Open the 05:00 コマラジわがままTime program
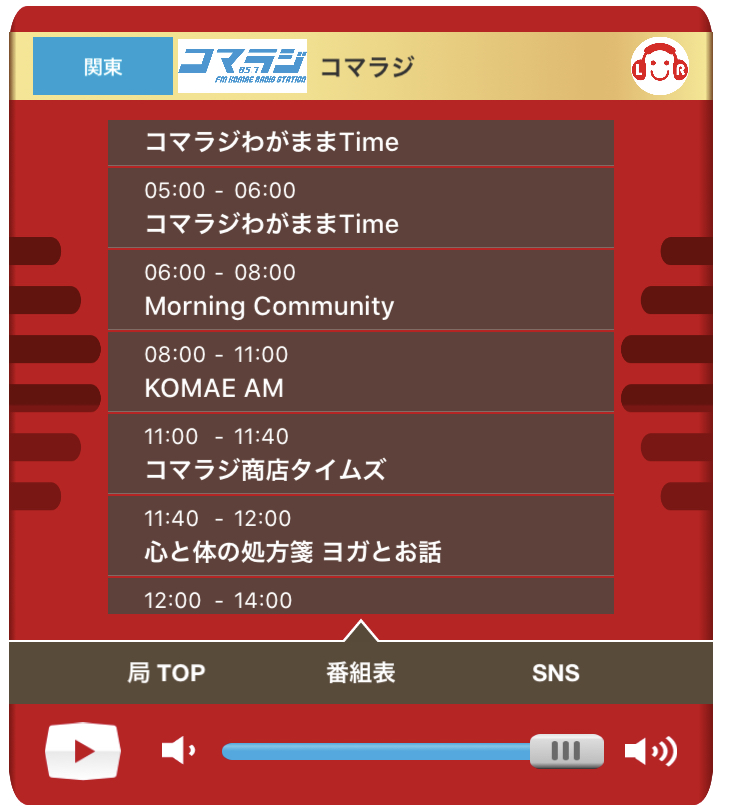This screenshot has width=736, height=812. [360, 208]
